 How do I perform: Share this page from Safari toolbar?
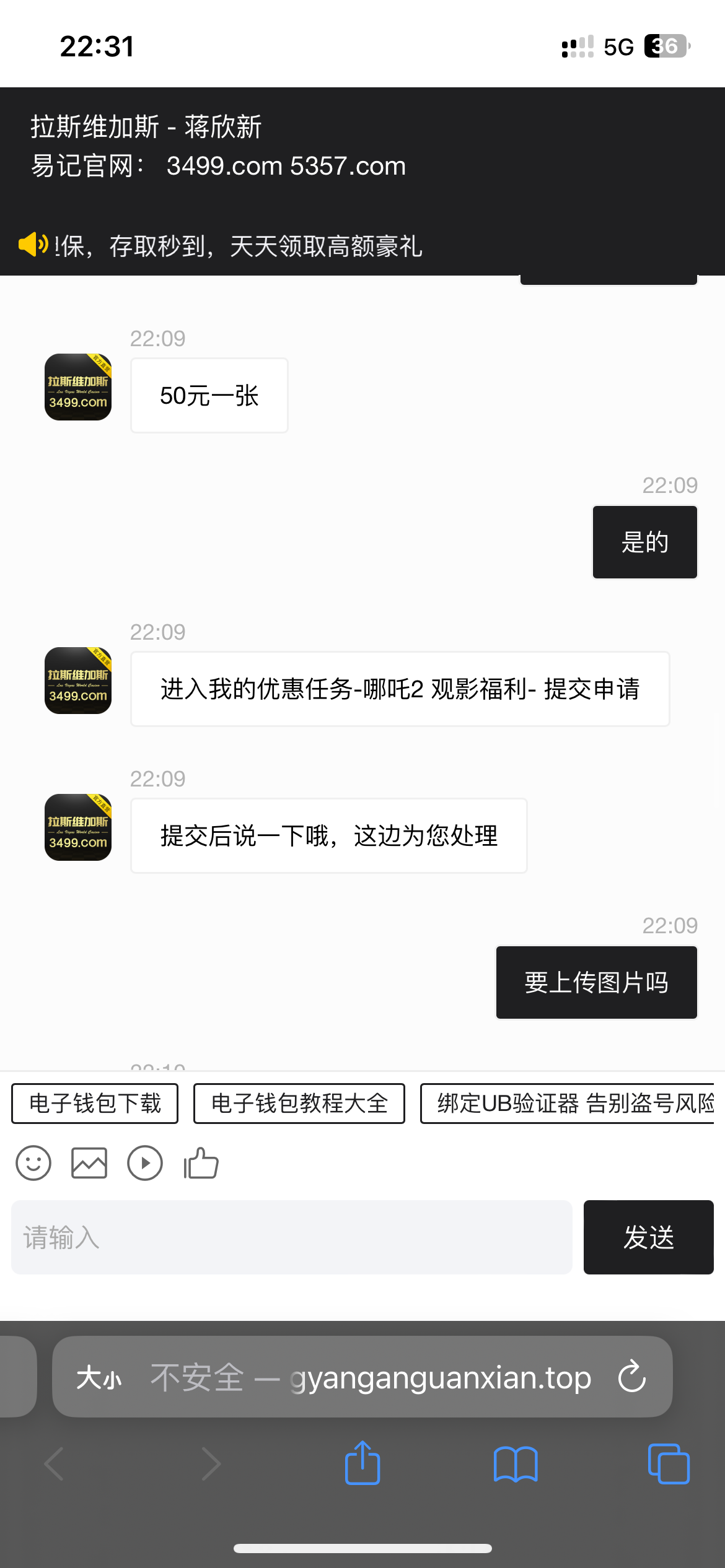click(362, 1464)
